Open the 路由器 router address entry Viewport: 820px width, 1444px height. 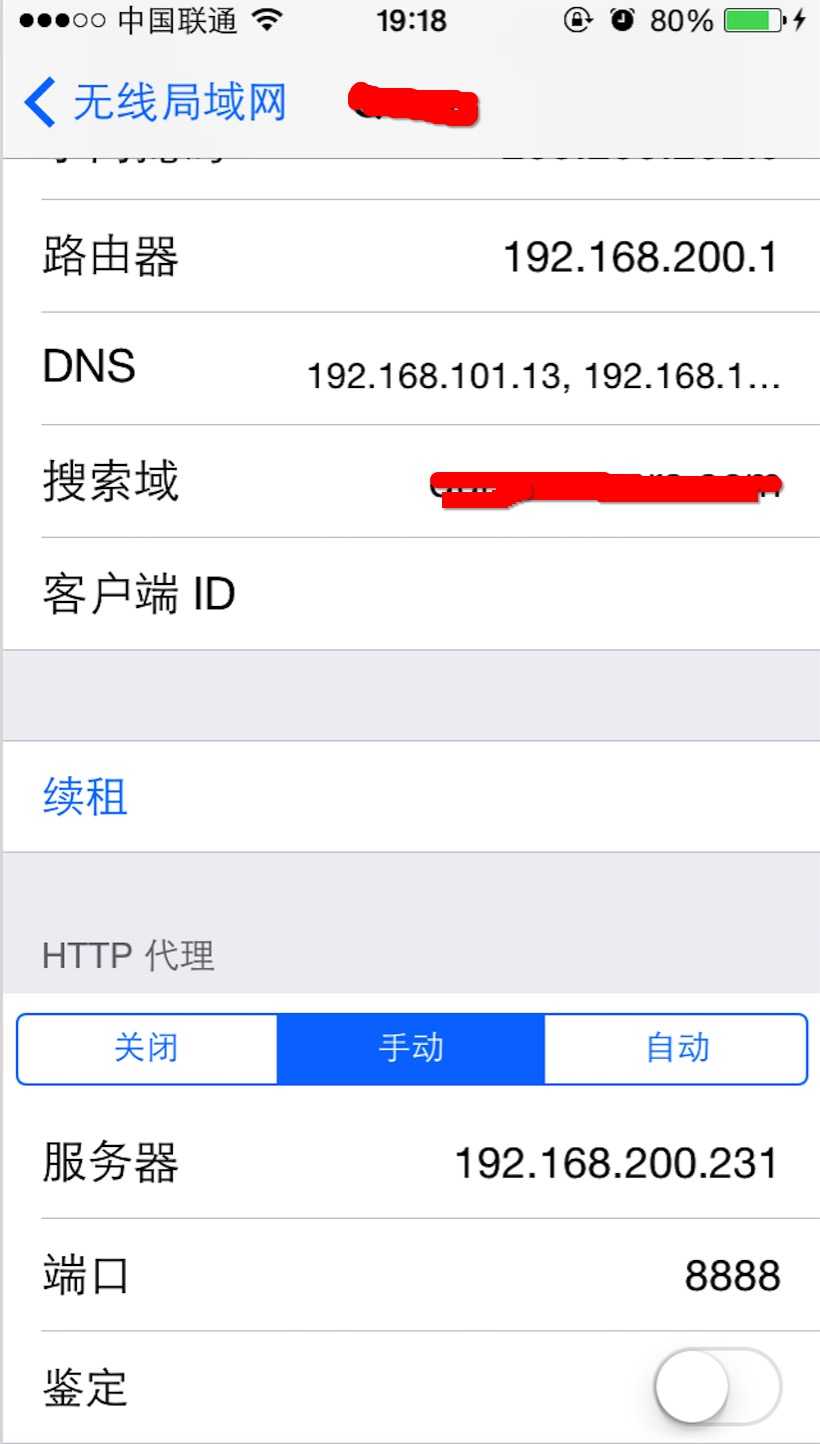pos(410,256)
